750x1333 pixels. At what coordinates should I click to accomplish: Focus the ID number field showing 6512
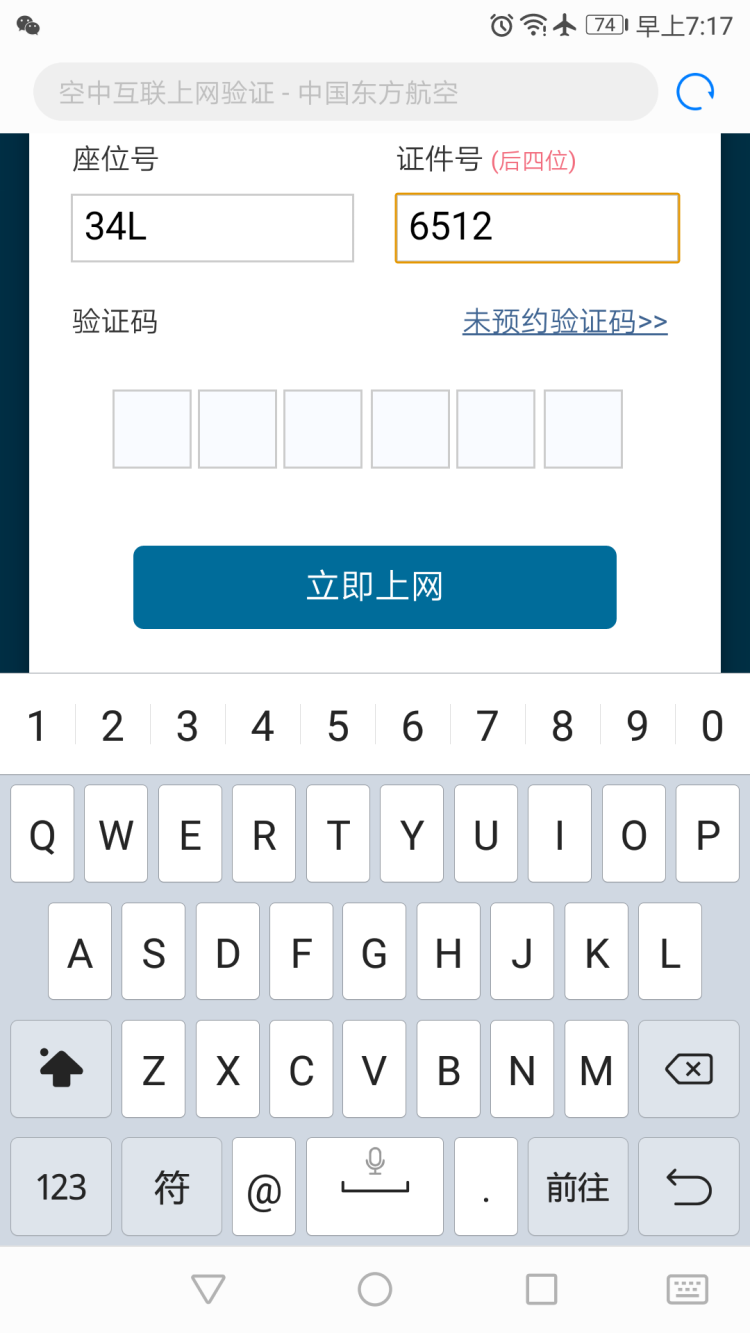click(x=537, y=228)
